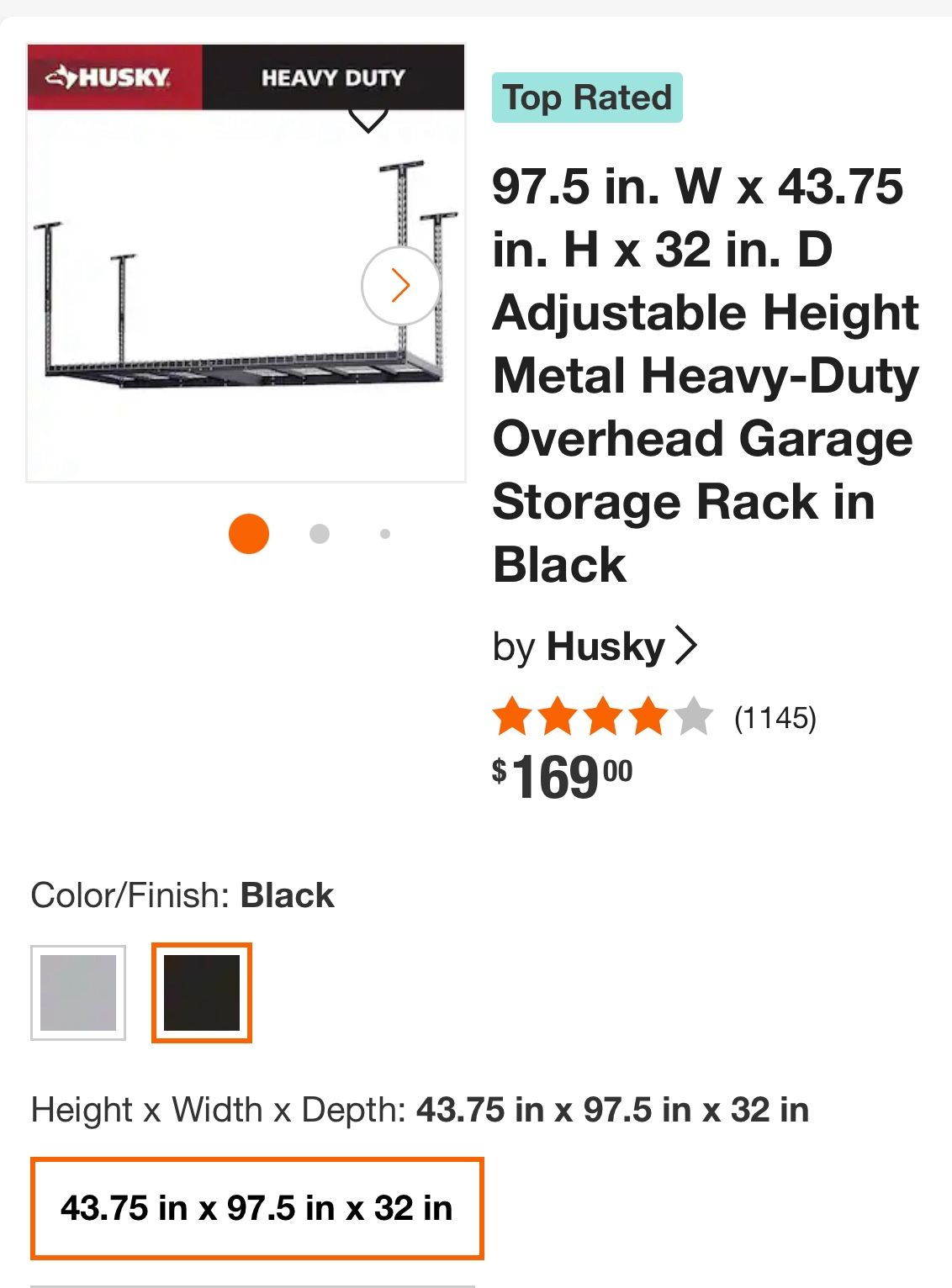Select the gray color swatch

[78, 993]
